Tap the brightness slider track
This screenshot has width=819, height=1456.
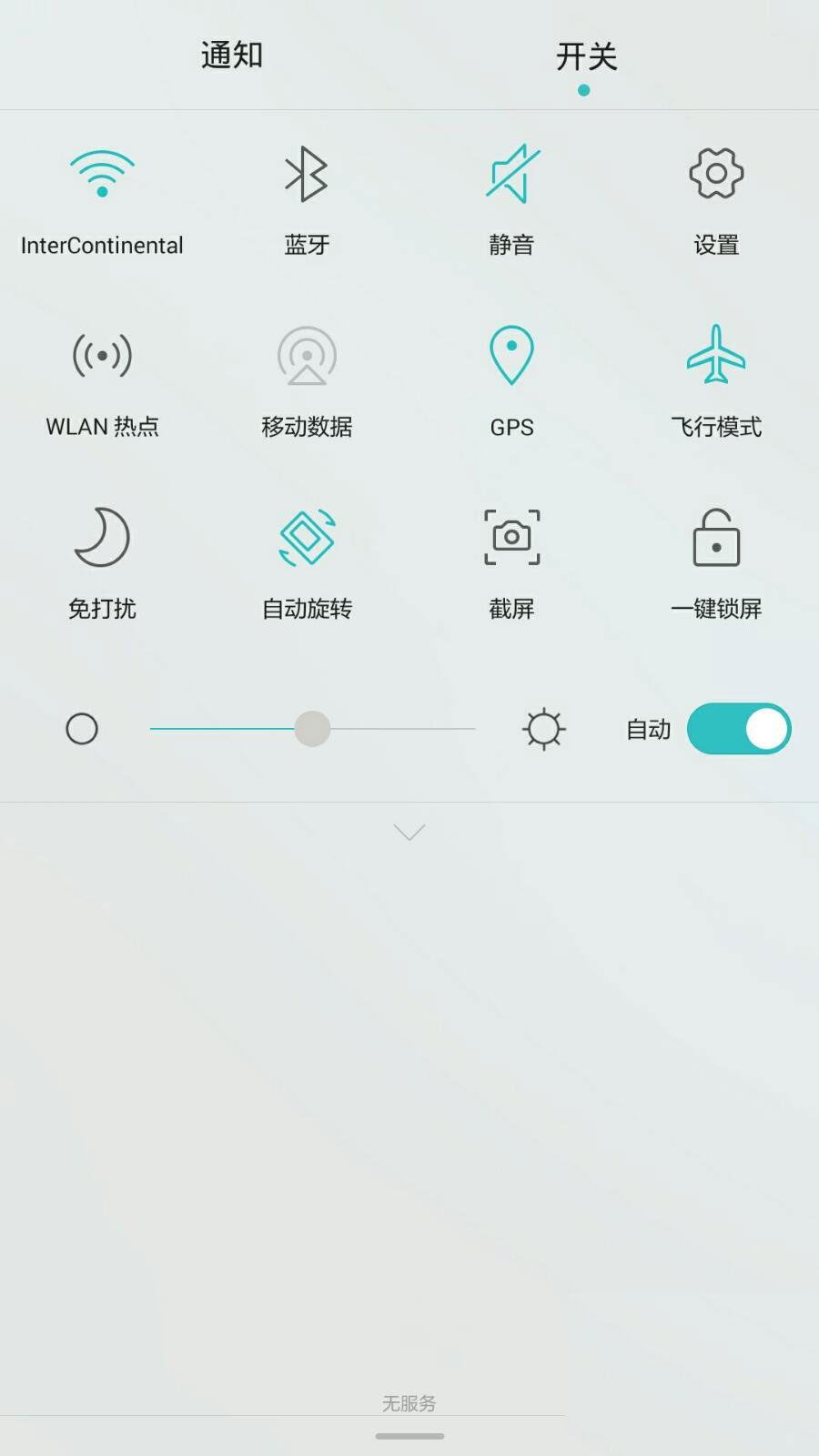(x=400, y=729)
